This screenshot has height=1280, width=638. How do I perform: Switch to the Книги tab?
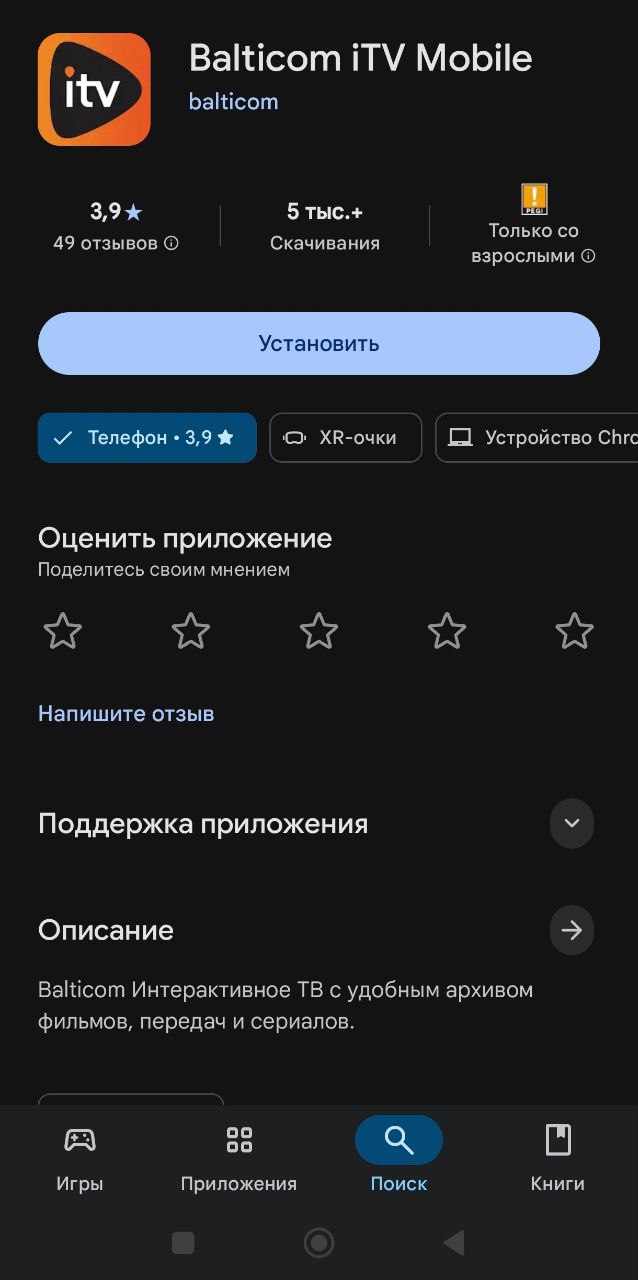coord(557,1157)
